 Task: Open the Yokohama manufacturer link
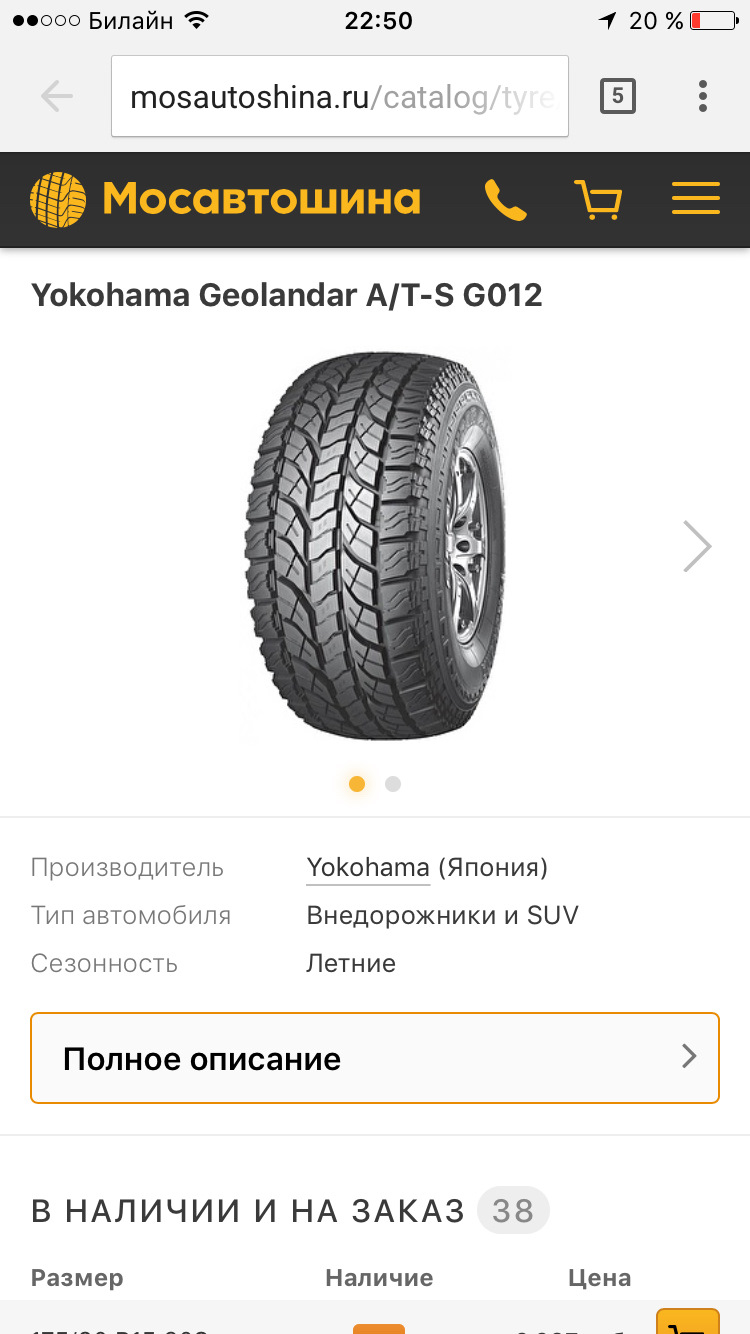[368, 868]
